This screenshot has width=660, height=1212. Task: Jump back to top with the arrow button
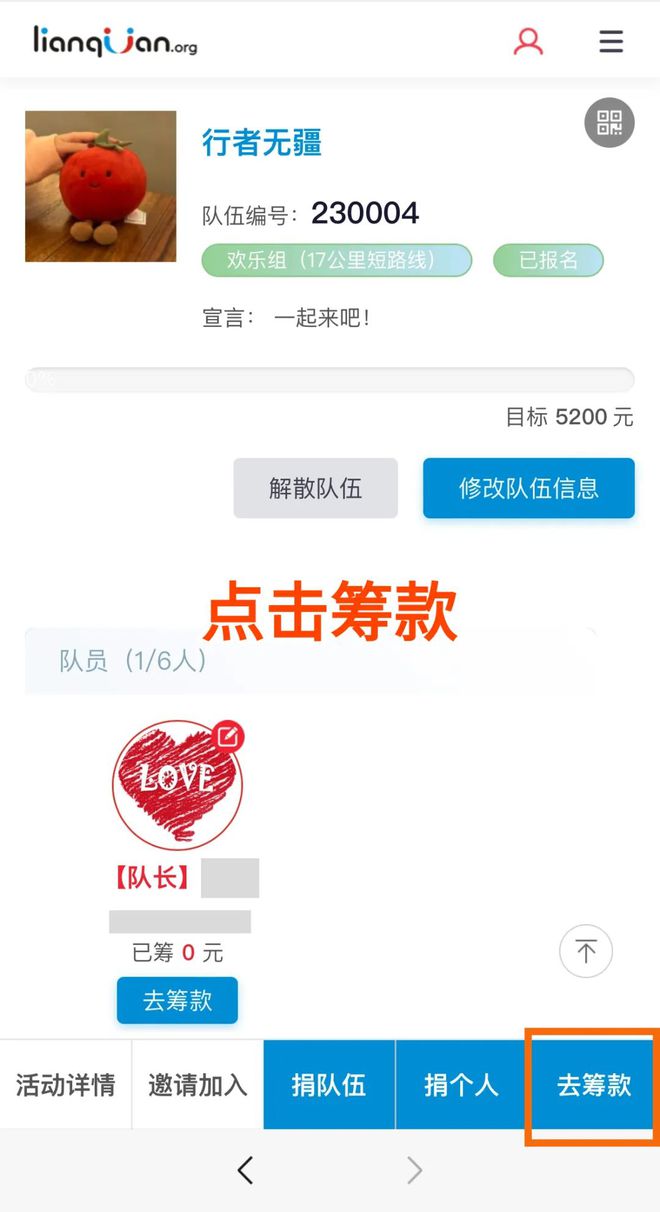point(586,951)
